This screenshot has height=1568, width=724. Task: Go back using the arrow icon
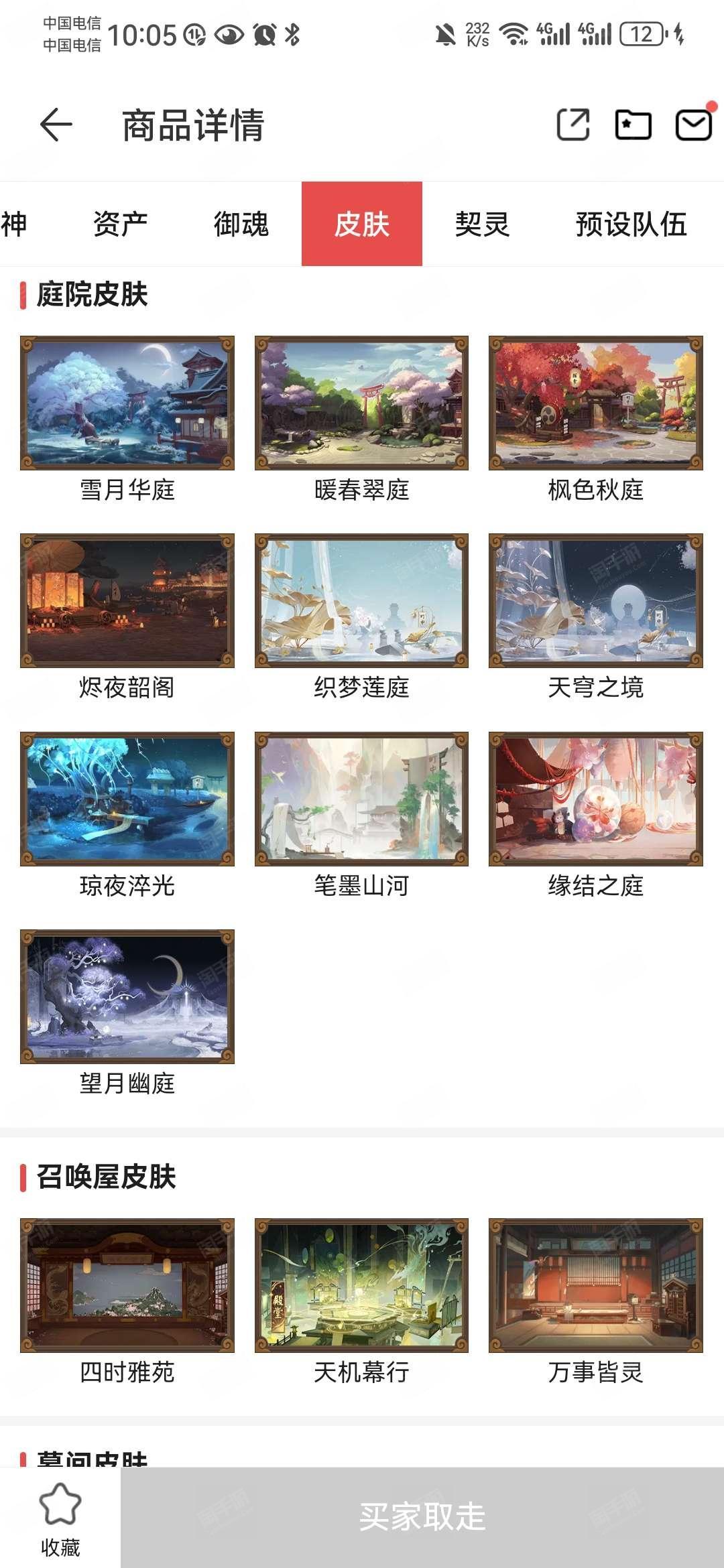[x=56, y=125]
